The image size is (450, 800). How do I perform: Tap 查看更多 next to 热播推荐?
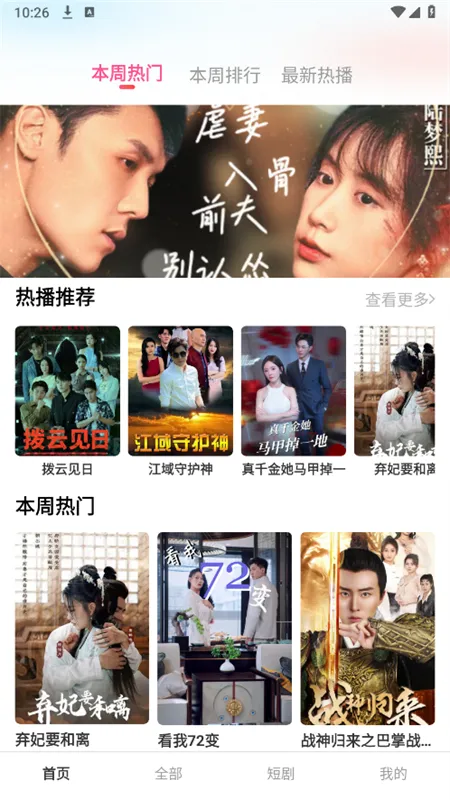(400, 299)
